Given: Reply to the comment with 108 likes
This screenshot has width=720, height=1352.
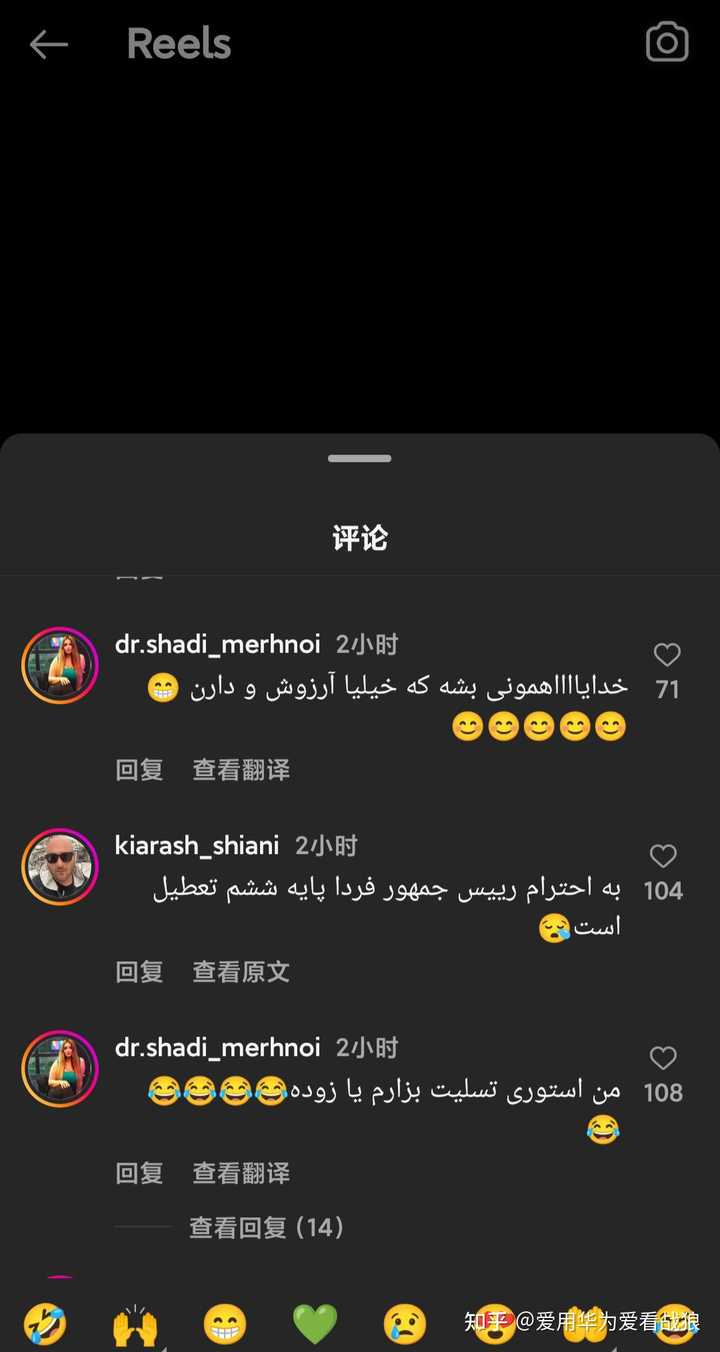Looking at the screenshot, I should [x=139, y=1173].
